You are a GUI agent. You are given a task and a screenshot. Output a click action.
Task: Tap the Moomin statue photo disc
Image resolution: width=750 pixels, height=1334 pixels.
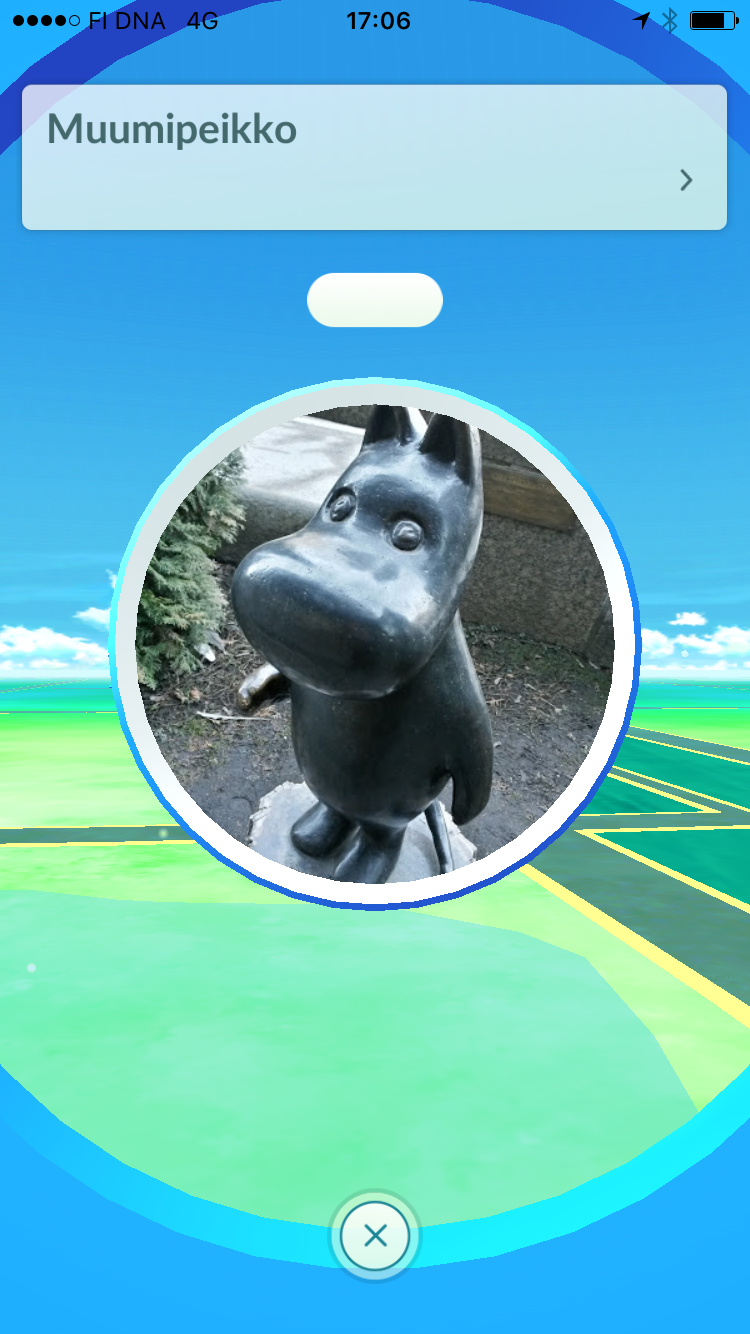click(375, 644)
